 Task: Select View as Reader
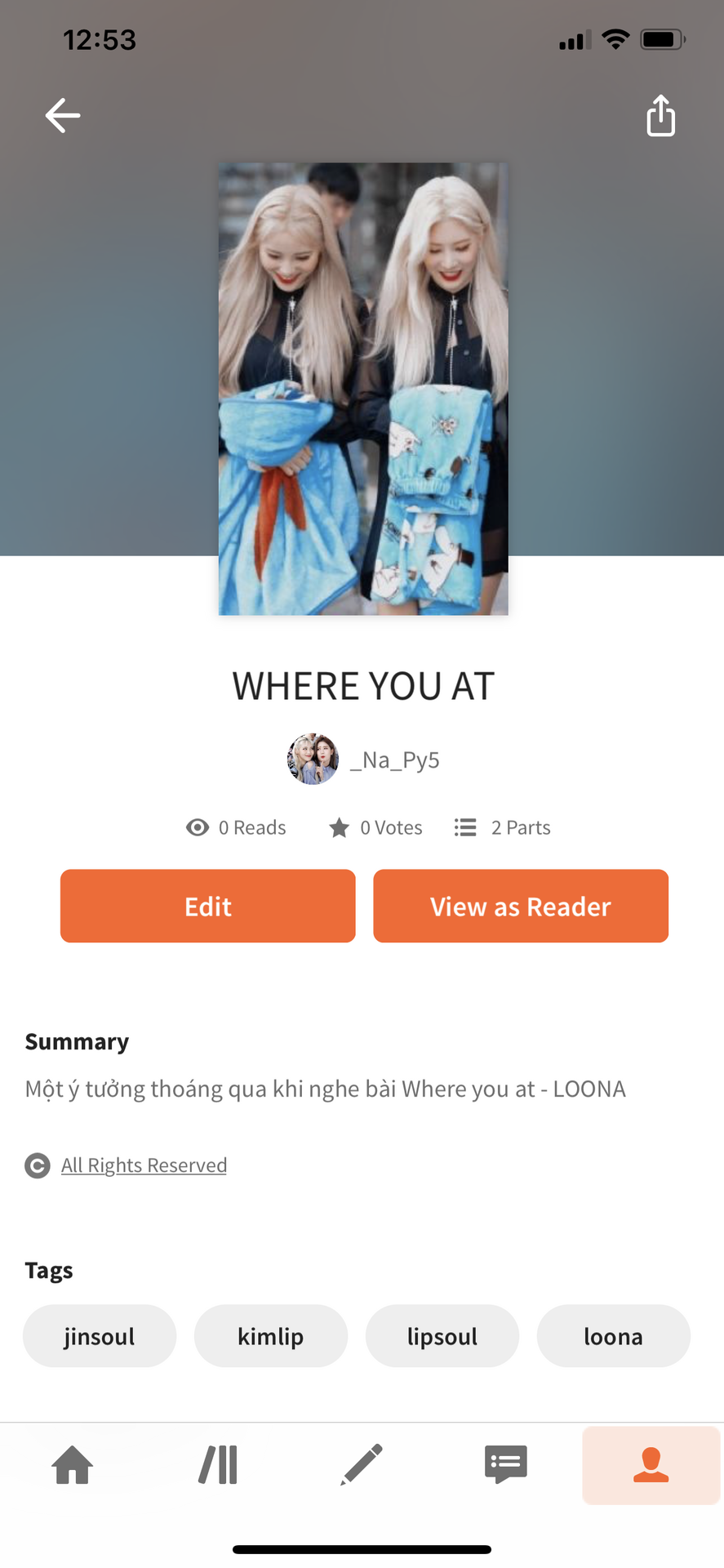pyautogui.click(x=521, y=906)
